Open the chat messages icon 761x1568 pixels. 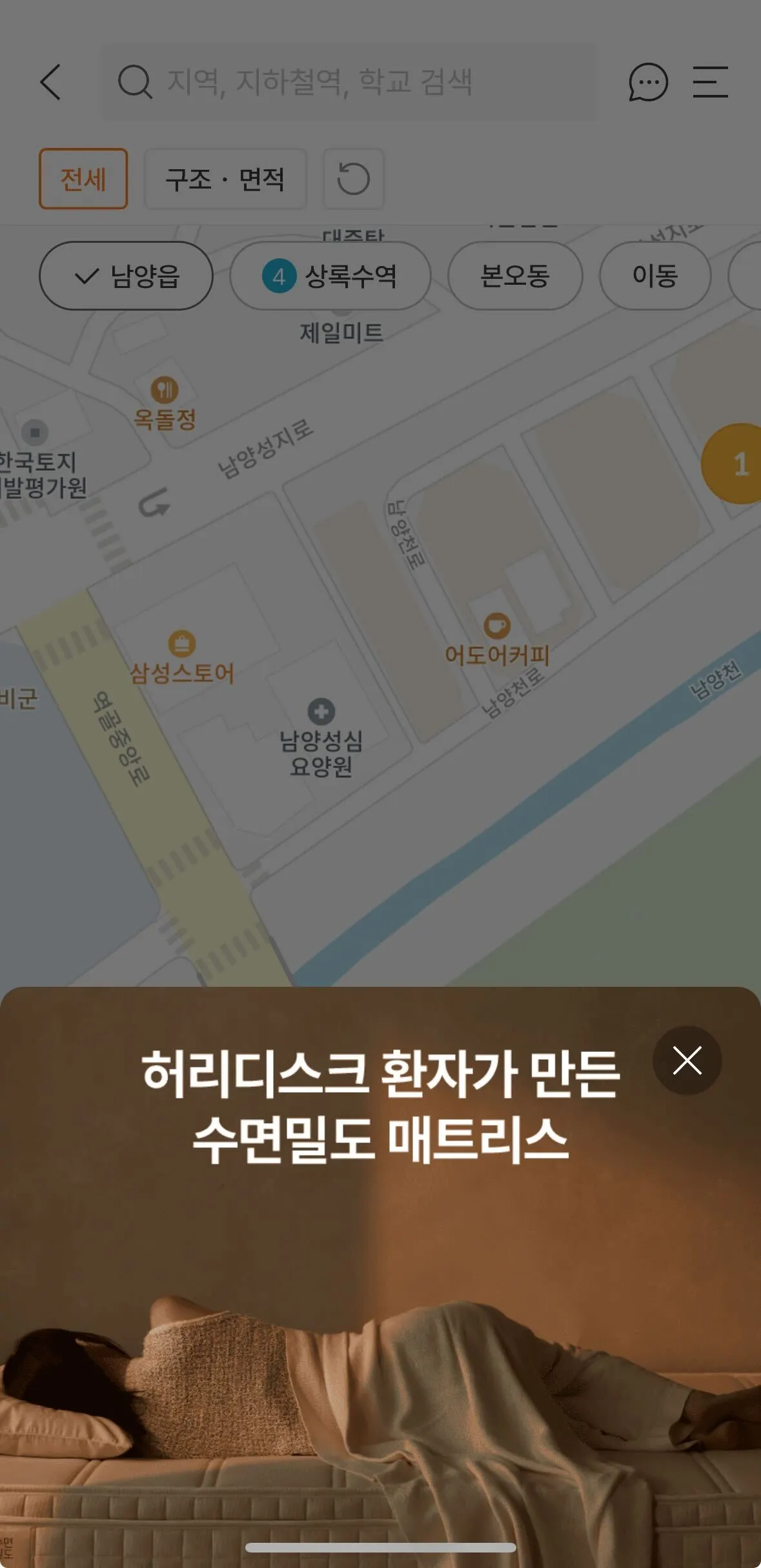[x=647, y=82]
